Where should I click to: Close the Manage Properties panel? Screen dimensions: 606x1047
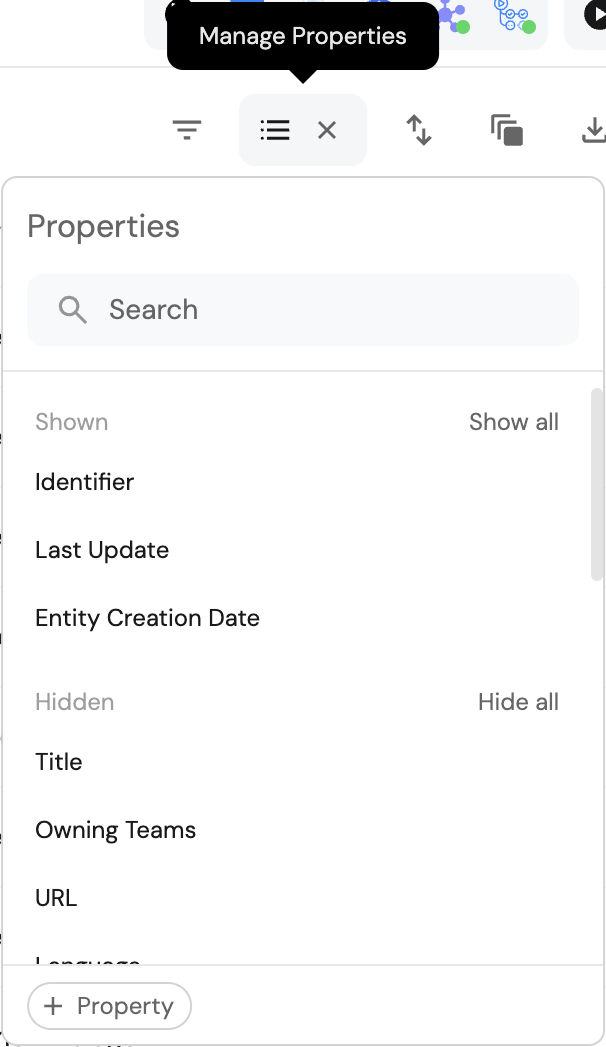pyautogui.click(x=327, y=130)
